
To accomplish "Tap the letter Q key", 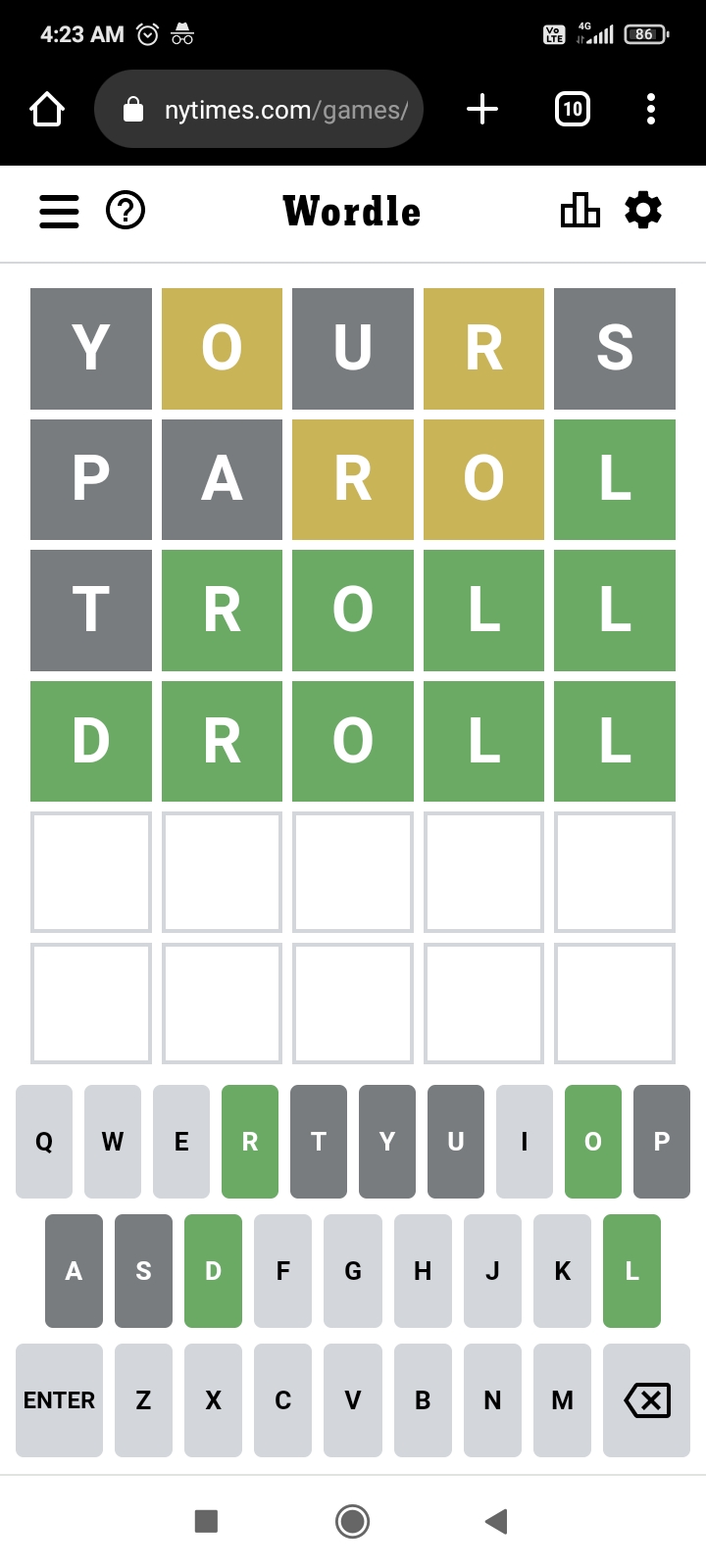I will point(44,1141).
